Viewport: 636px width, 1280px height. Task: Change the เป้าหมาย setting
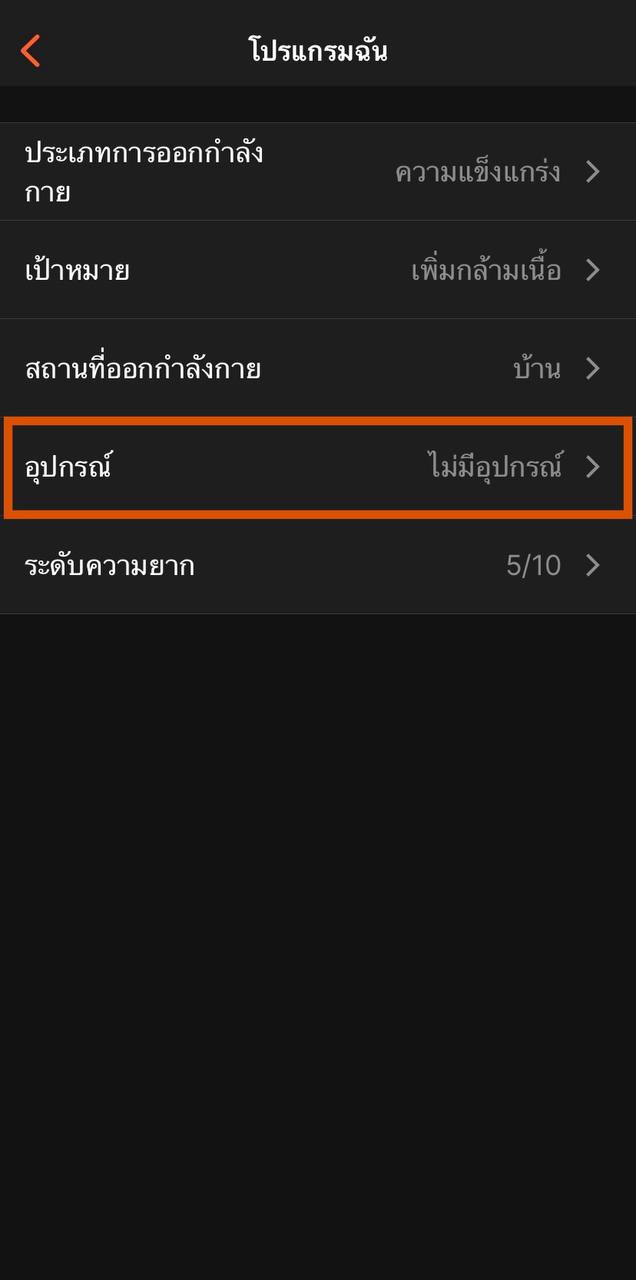click(317, 270)
